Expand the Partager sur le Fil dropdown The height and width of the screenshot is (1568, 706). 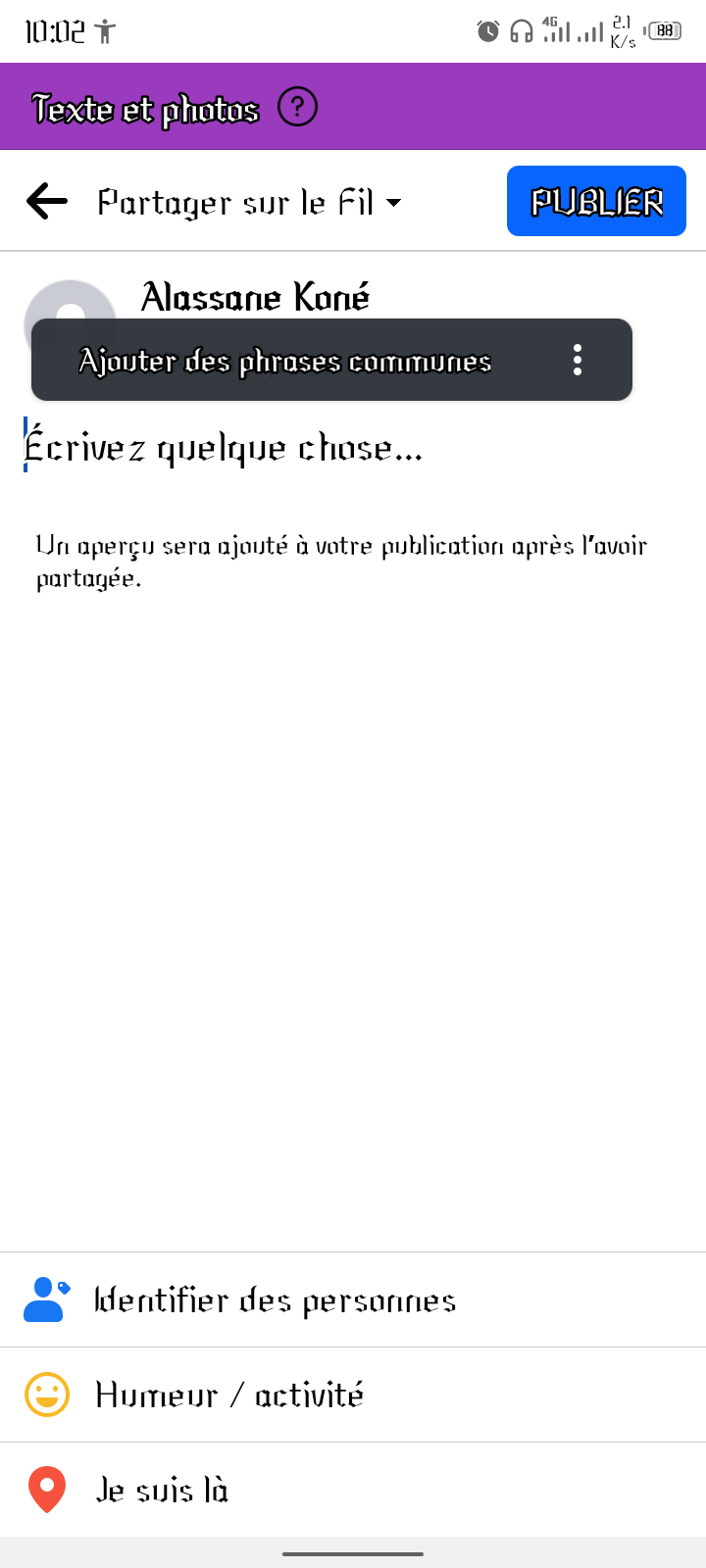(x=249, y=203)
